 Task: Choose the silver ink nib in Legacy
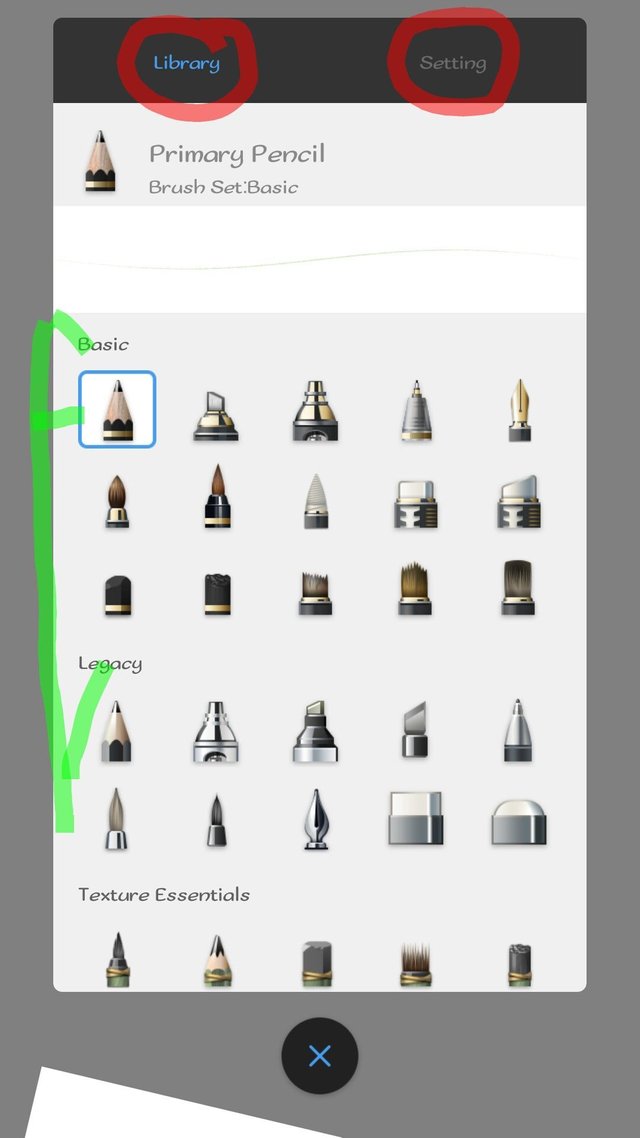pos(317,820)
